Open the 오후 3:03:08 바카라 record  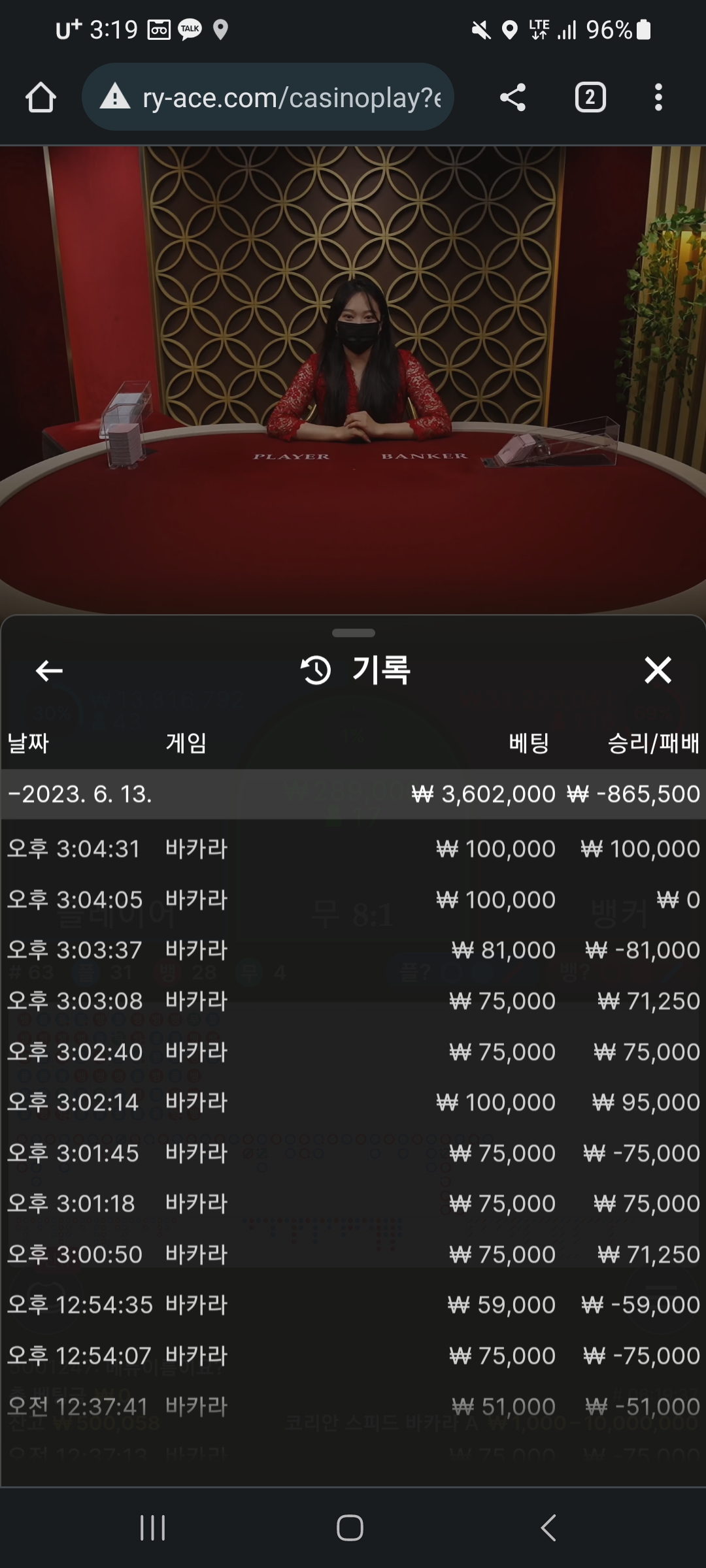click(x=353, y=1001)
